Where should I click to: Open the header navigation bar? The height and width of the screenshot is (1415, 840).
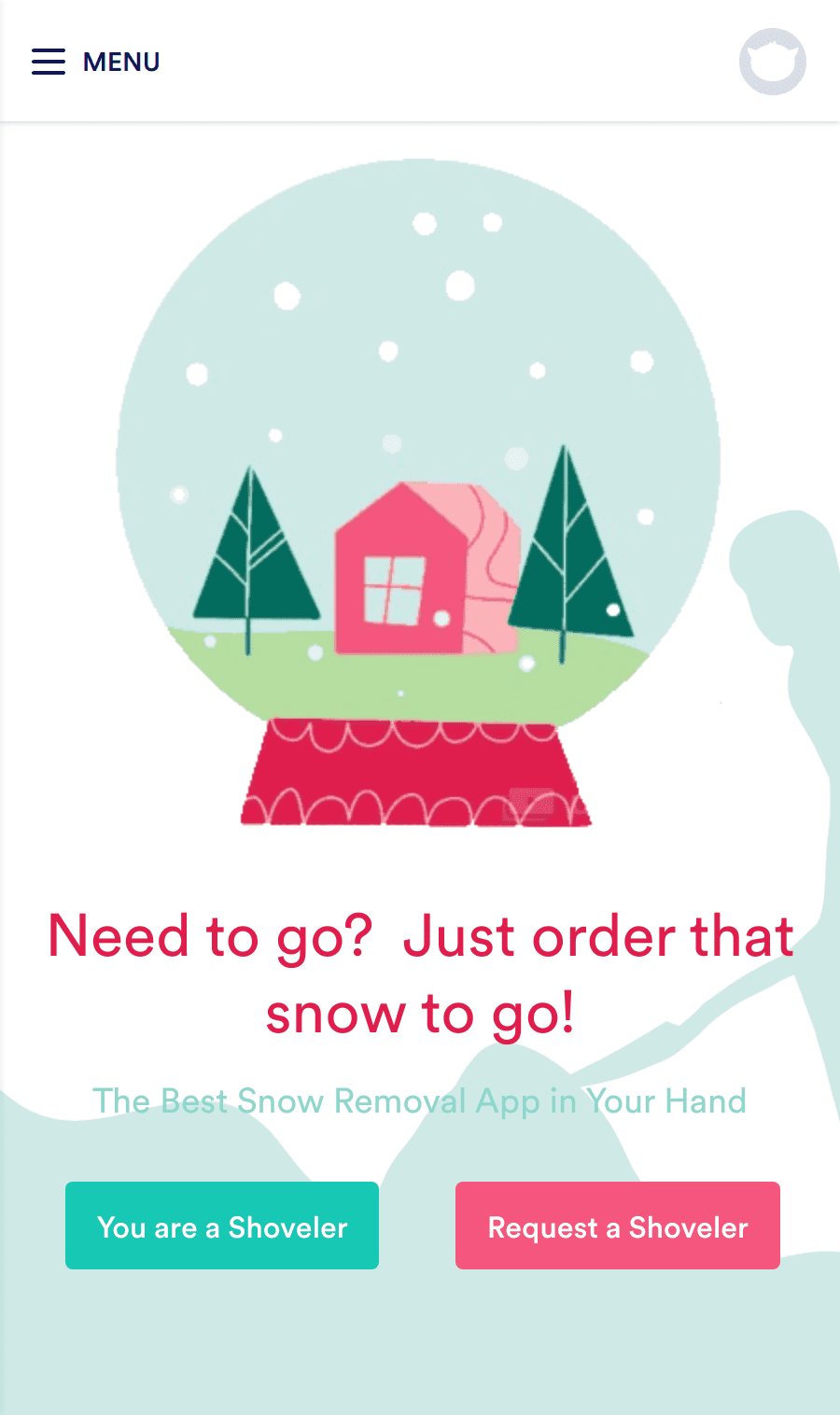(x=420, y=61)
